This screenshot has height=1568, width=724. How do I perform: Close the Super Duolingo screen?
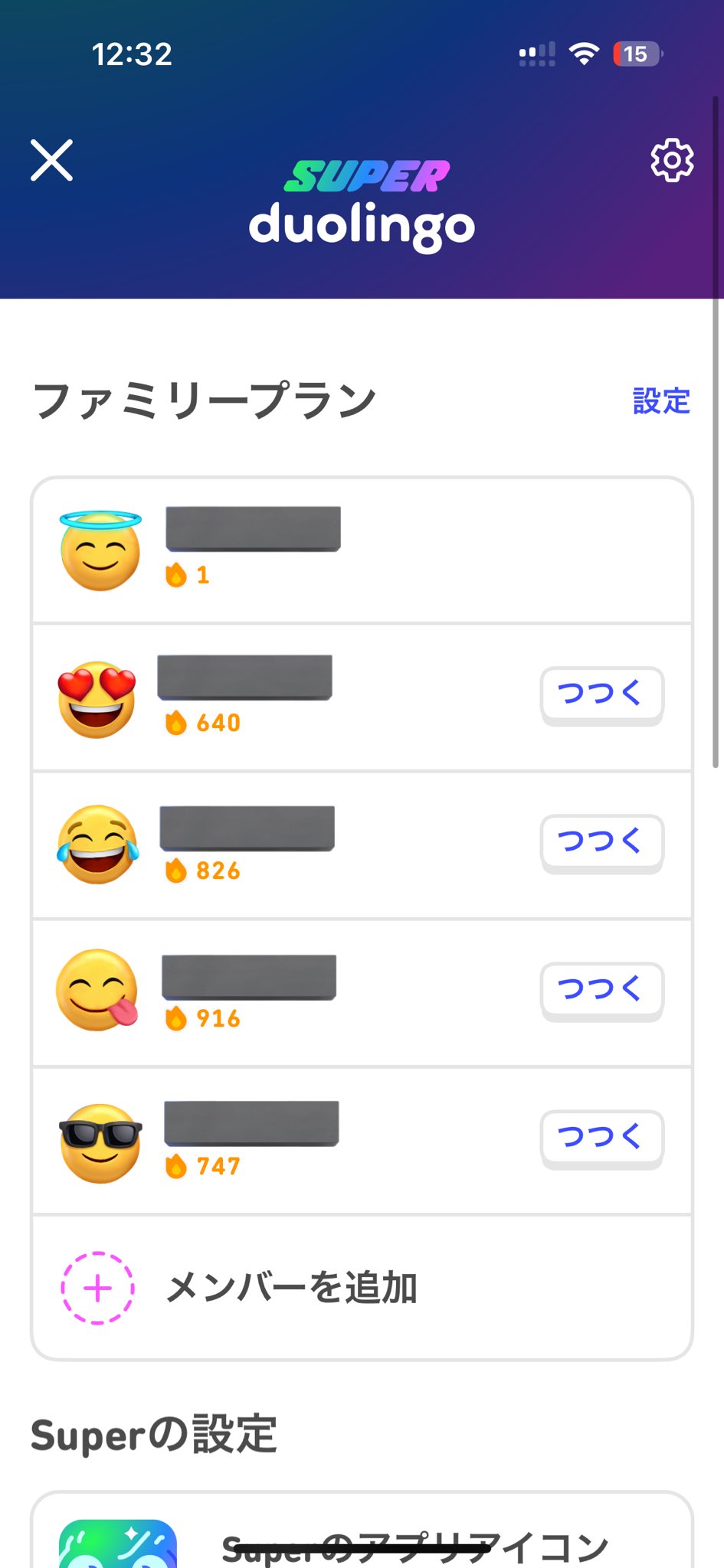click(x=51, y=160)
